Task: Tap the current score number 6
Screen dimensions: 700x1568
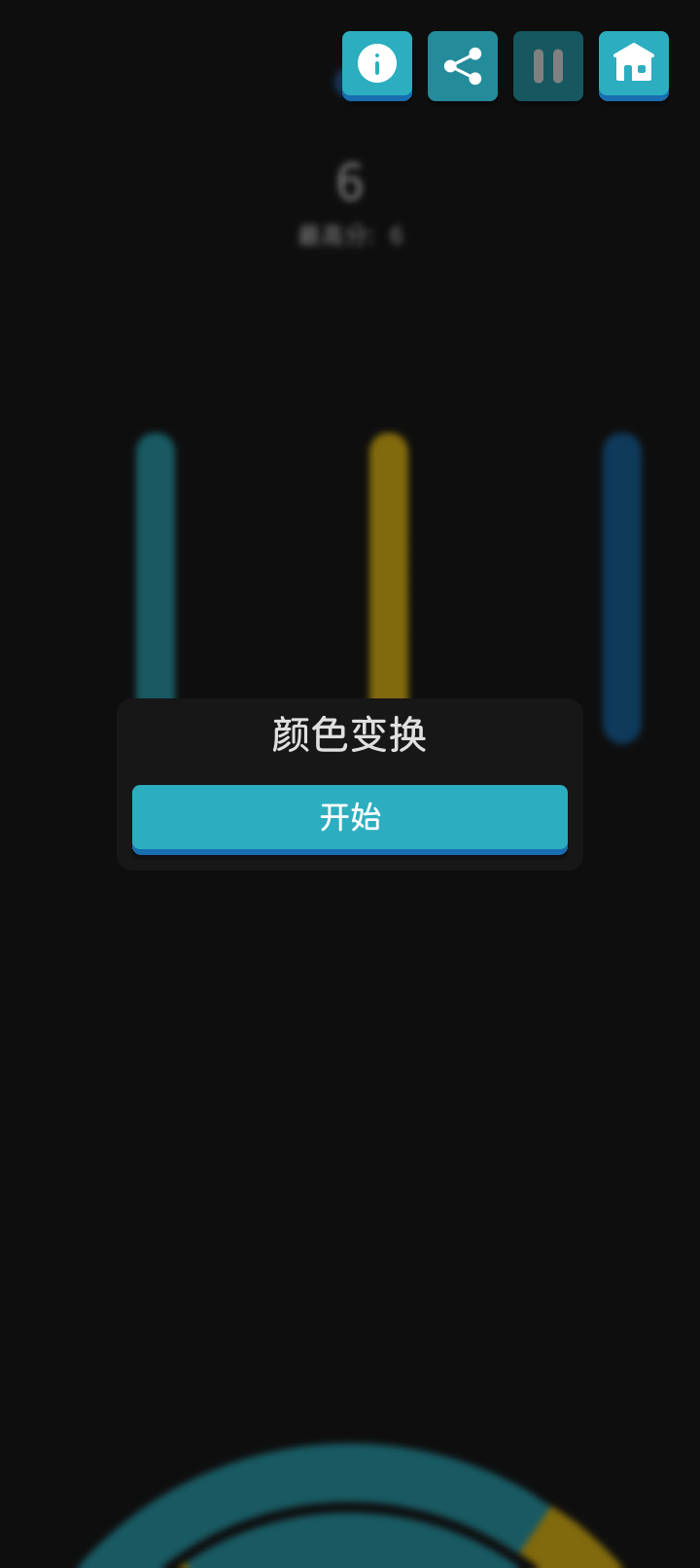Action: pyautogui.click(x=349, y=183)
